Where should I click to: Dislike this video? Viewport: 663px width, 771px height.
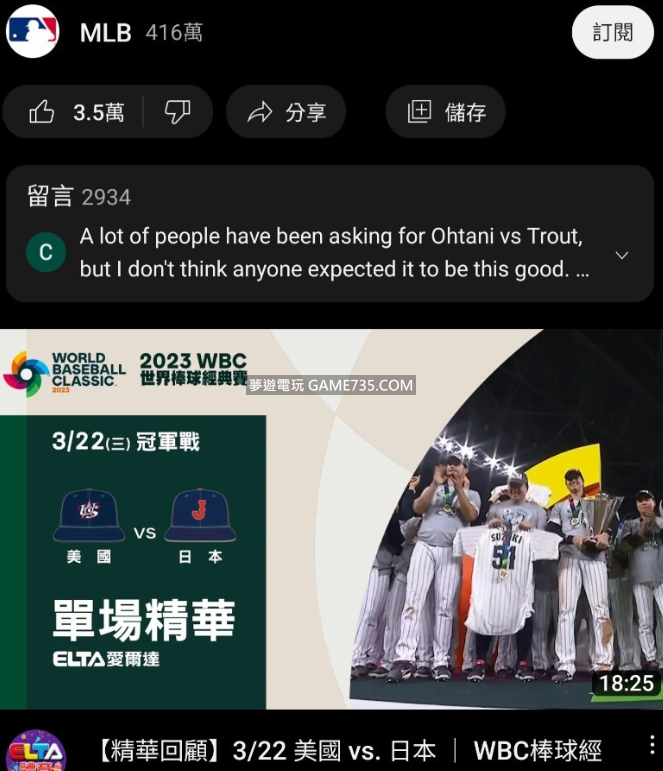pyautogui.click(x=178, y=112)
